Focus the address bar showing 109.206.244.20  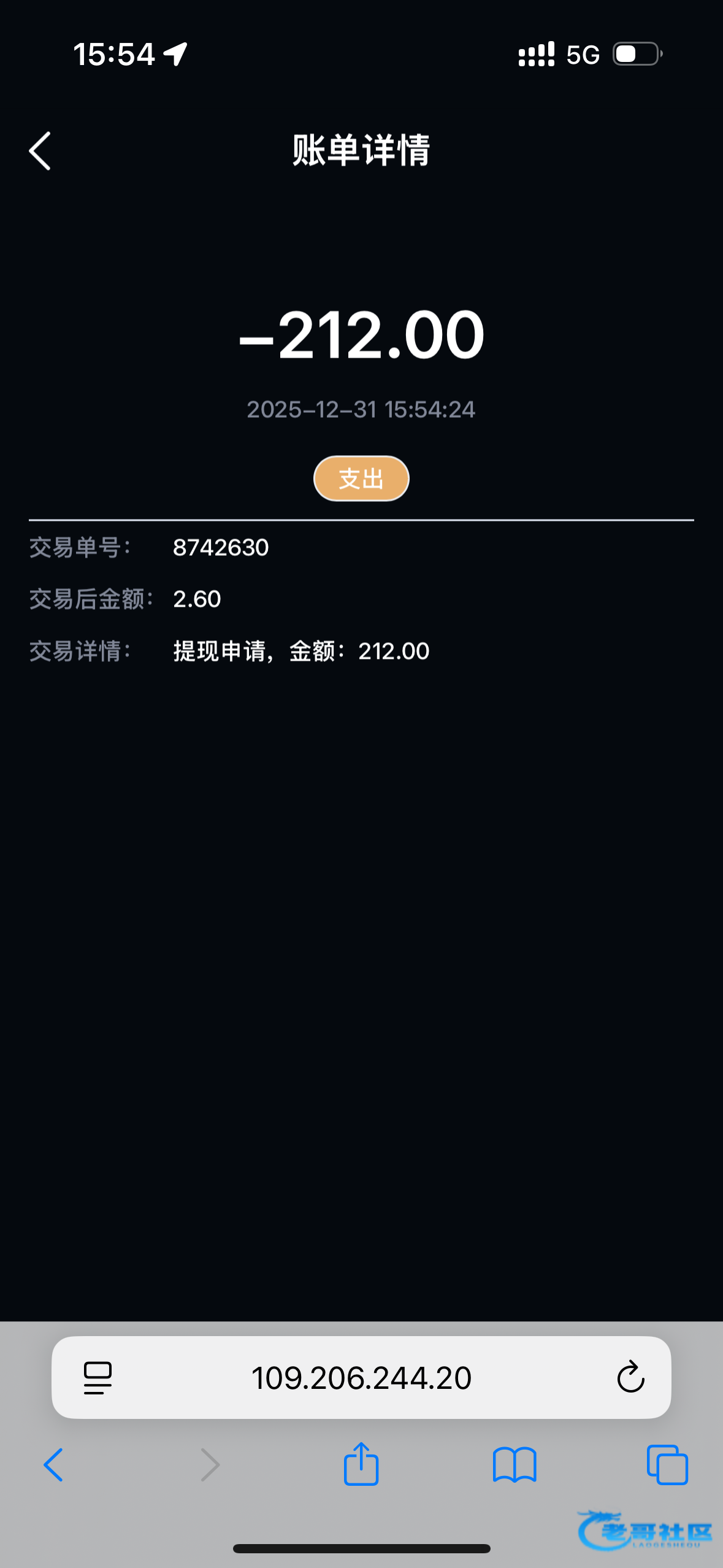[361, 1378]
